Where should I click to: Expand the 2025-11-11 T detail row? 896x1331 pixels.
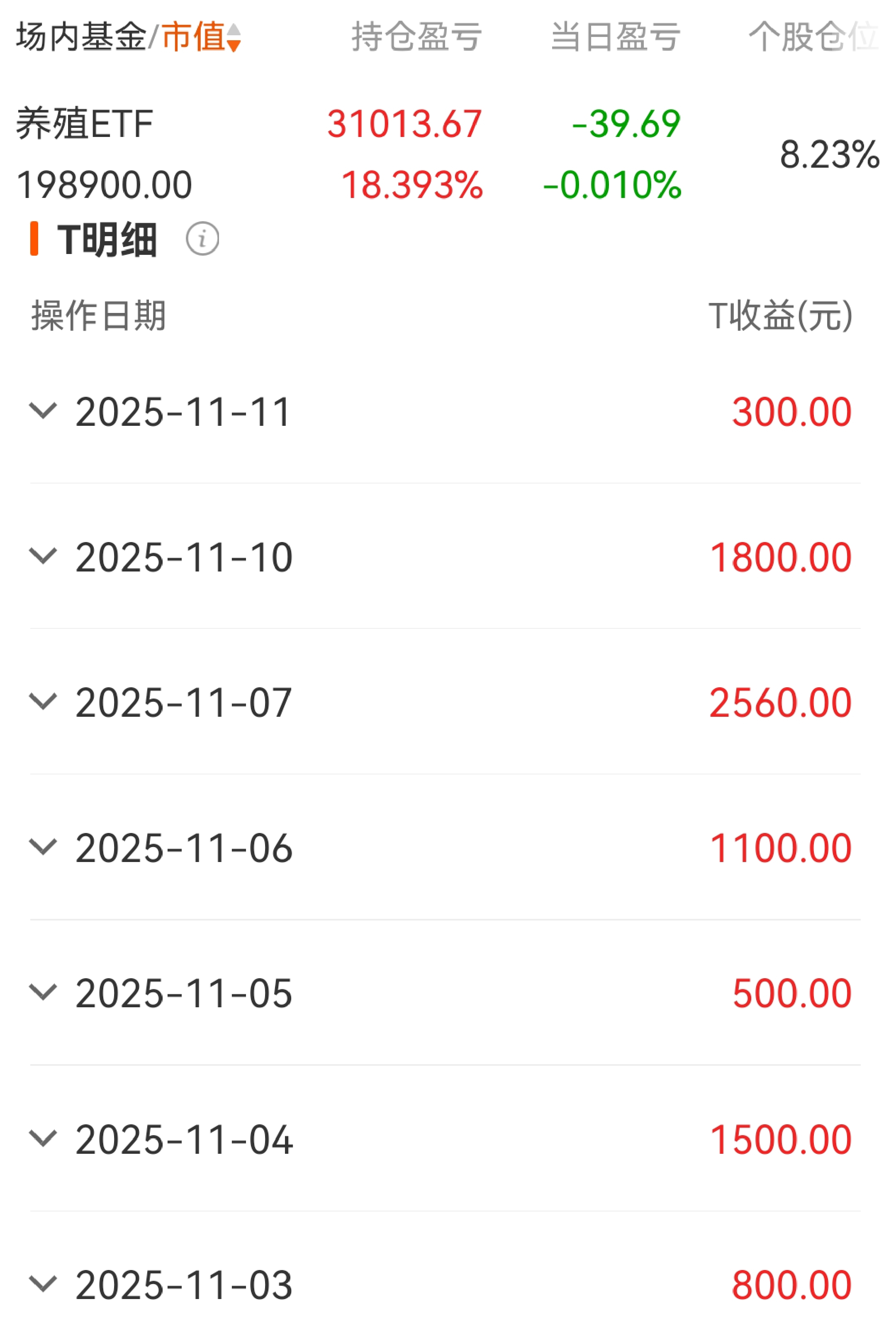[x=44, y=411]
